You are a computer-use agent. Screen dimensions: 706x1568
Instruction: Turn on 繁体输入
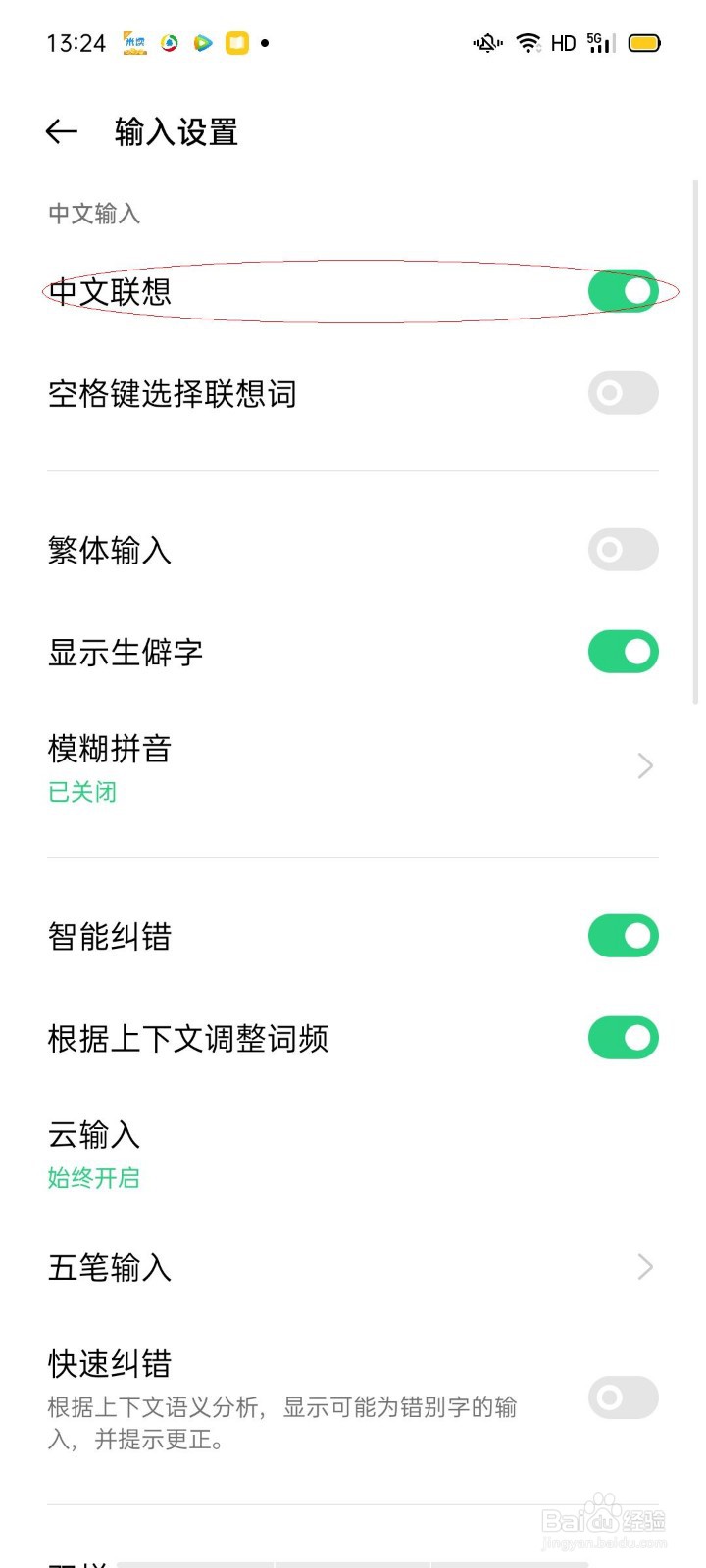tap(623, 550)
